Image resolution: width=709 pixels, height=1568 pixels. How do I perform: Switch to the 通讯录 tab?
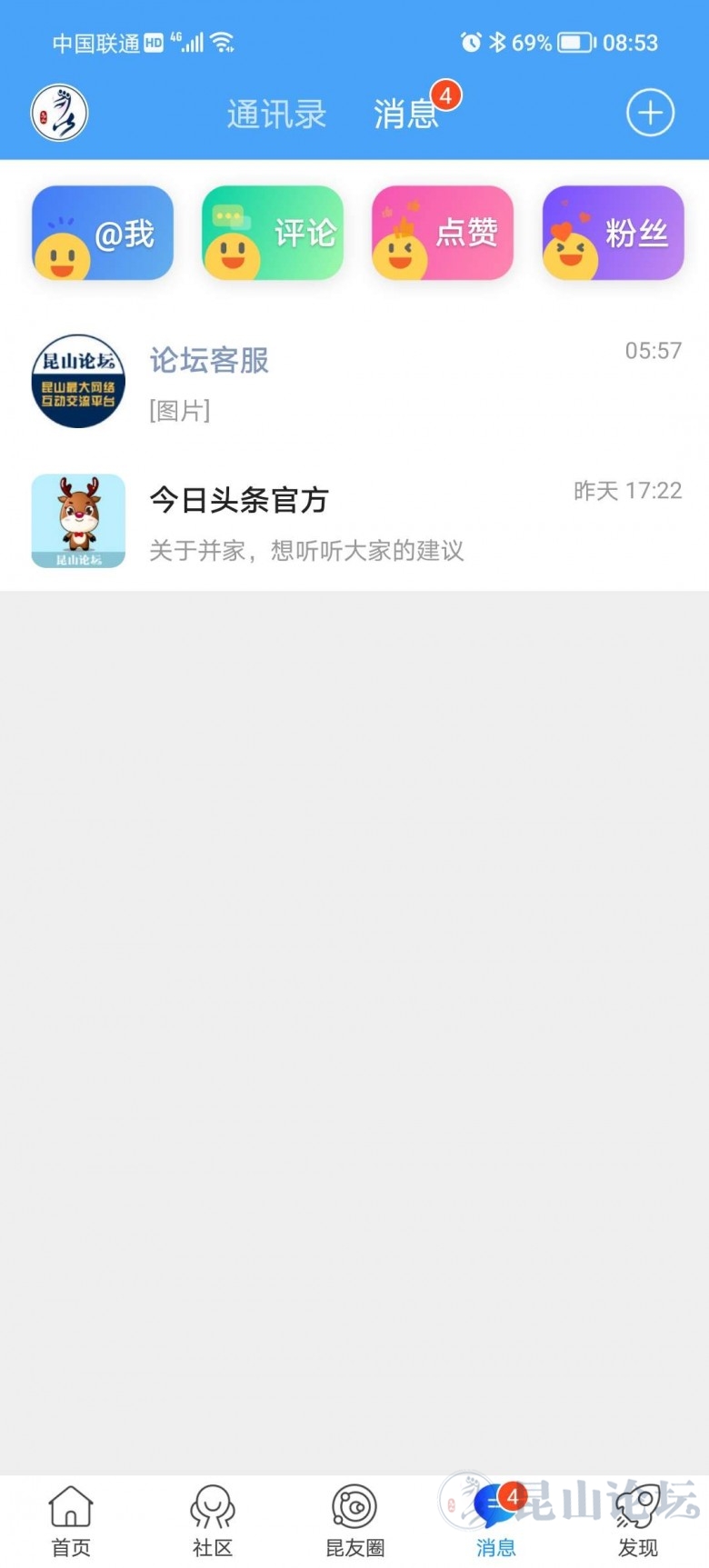276,115
